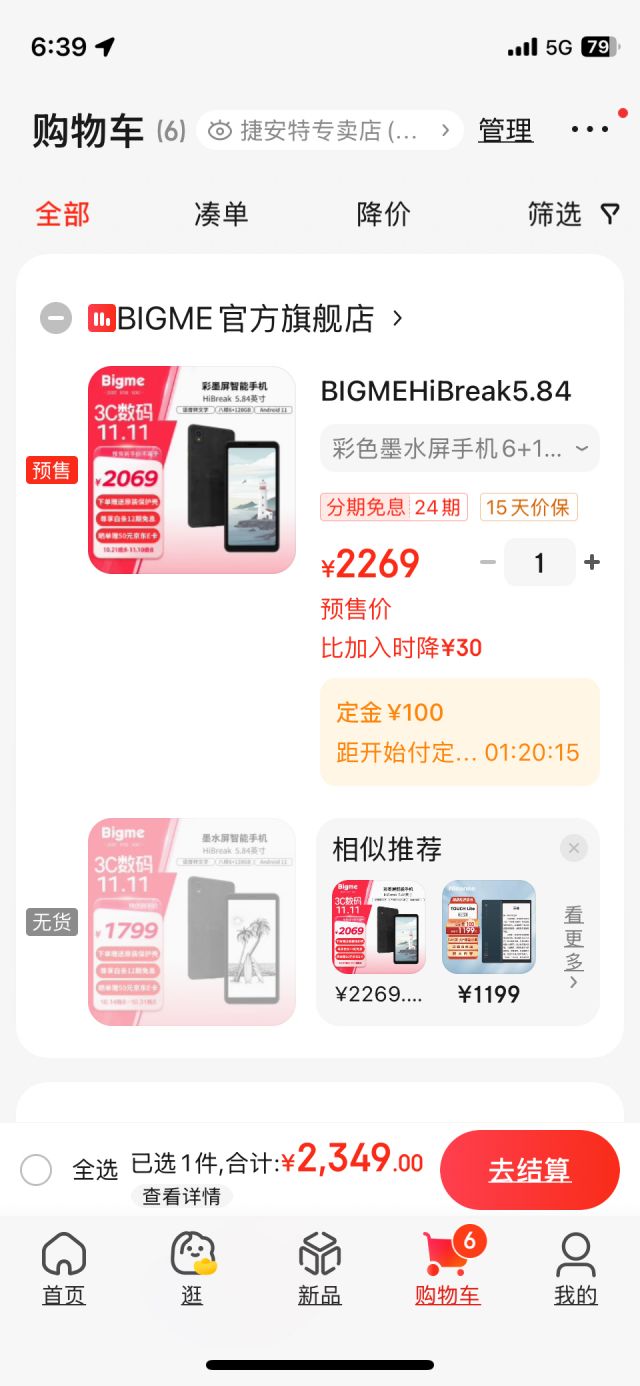Tap 去结算 to check out
Viewport: 640px width, 1386px height.
(x=529, y=1170)
